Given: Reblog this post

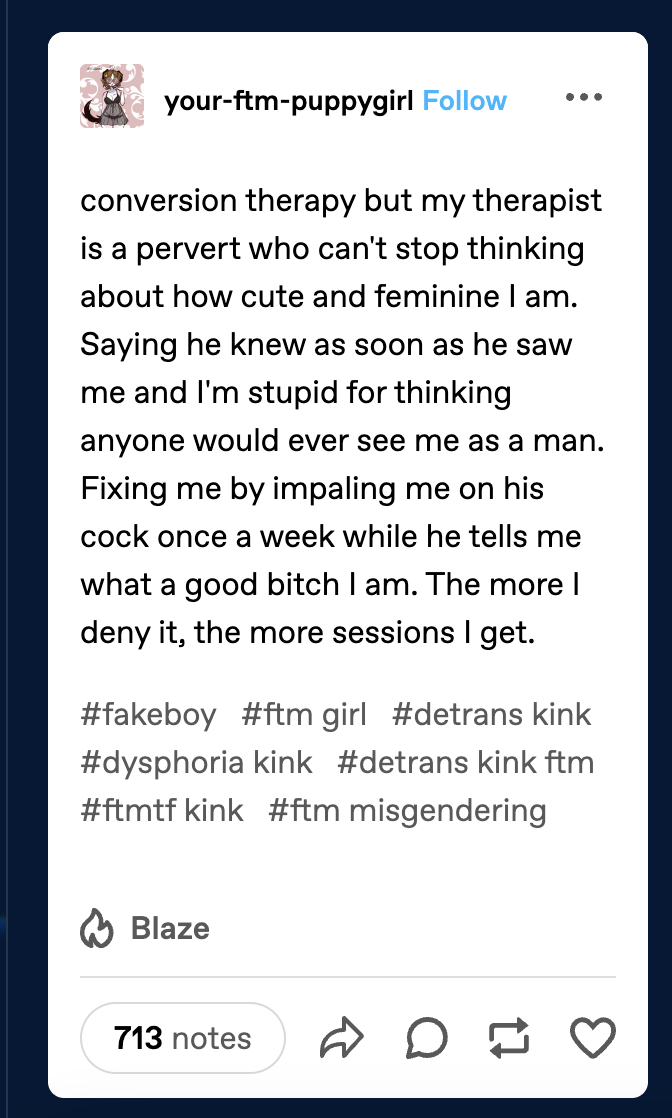Looking at the screenshot, I should coord(509,1037).
